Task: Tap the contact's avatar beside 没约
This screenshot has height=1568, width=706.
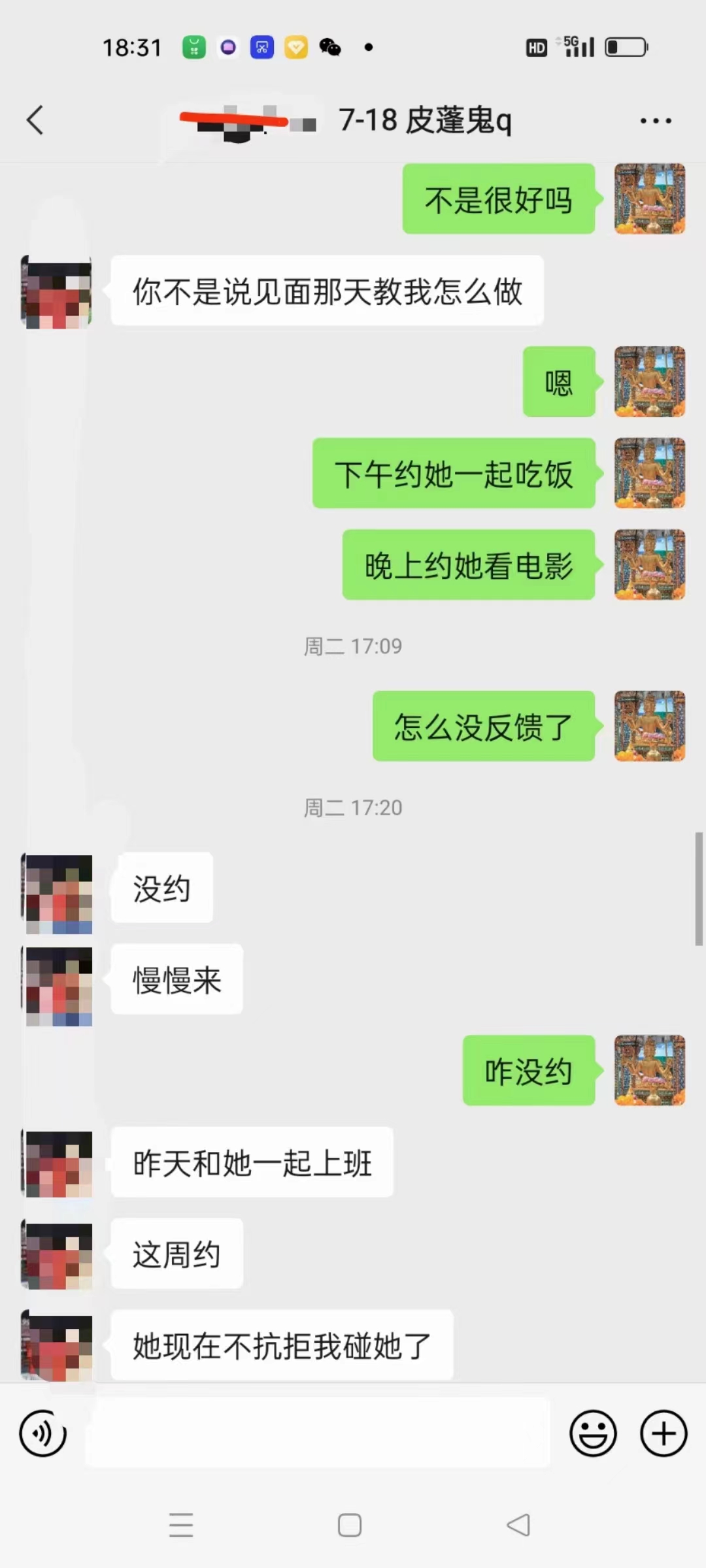Action: coord(58,894)
